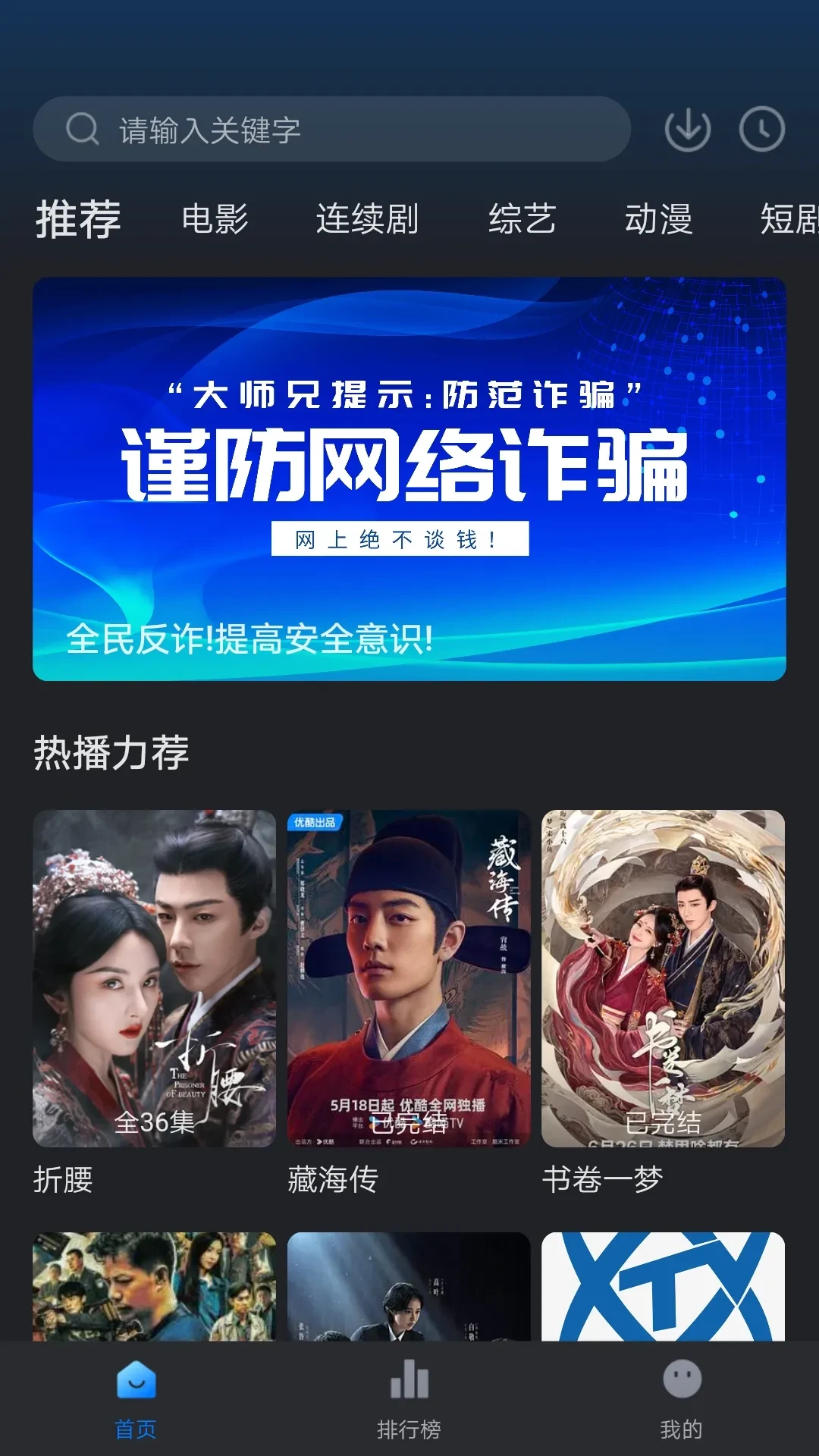Open the downloads icon
The image size is (819, 1456).
pos(687,130)
